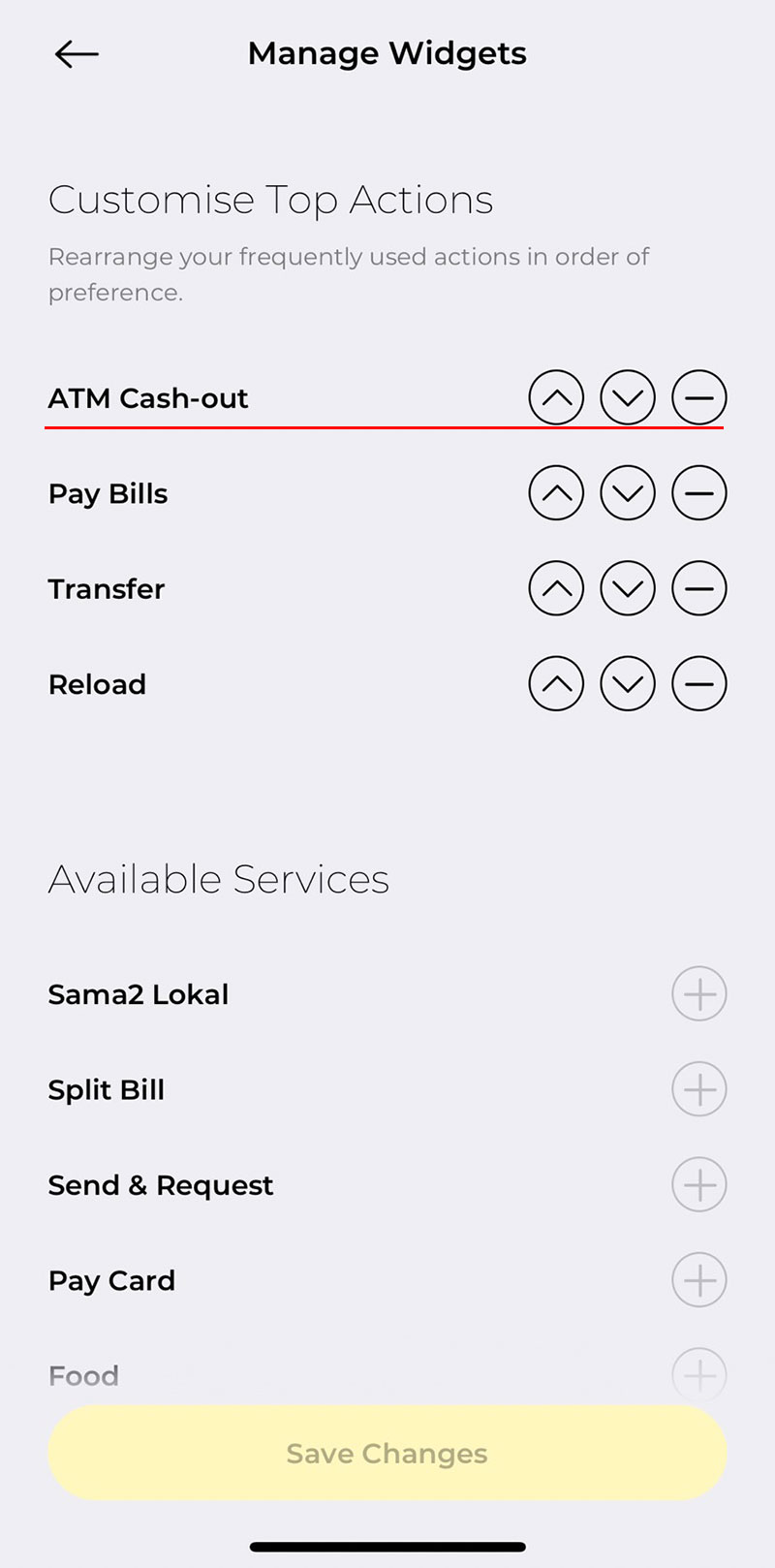The width and height of the screenshot is (775, 1568).
Task: Move Reload up
Action: [x=556, y=684]
